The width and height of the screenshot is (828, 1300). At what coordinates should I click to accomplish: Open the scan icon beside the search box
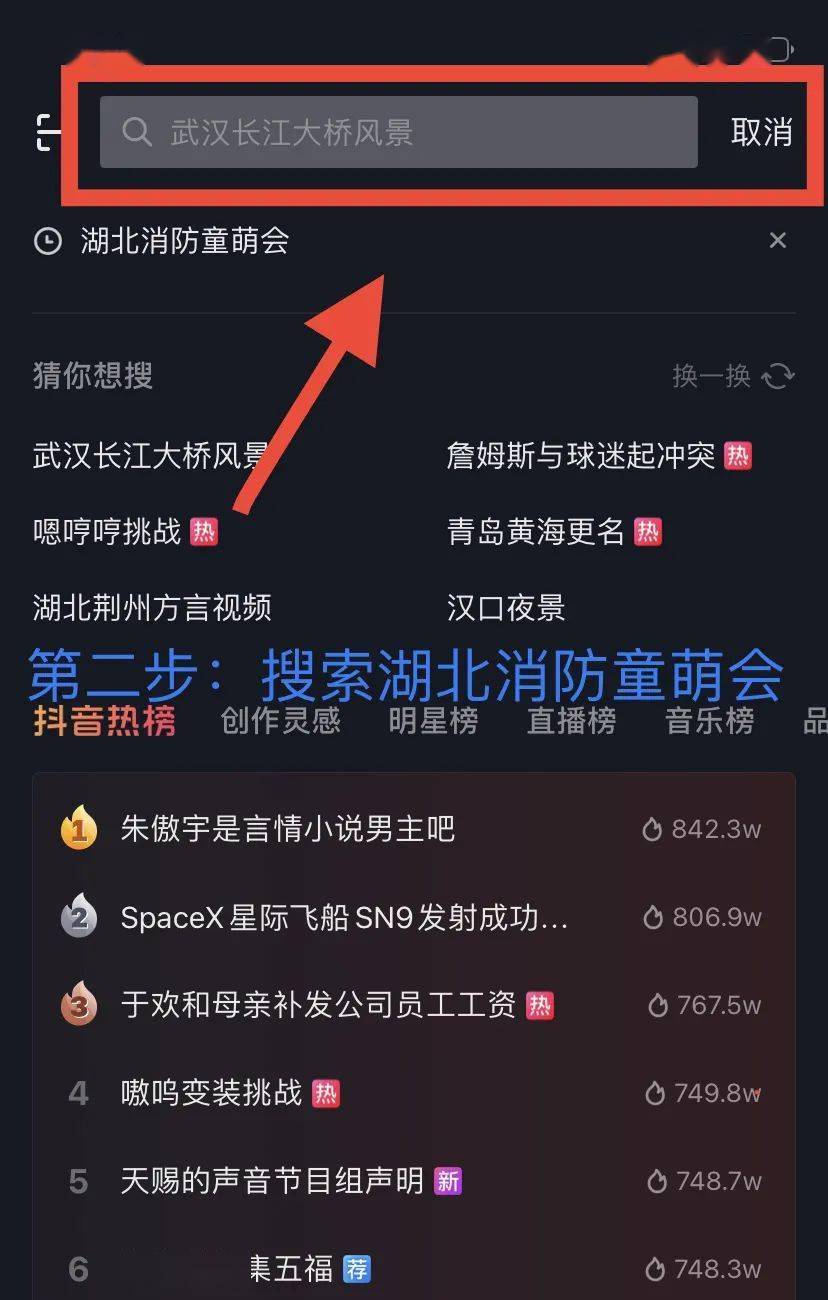(47, 132)
